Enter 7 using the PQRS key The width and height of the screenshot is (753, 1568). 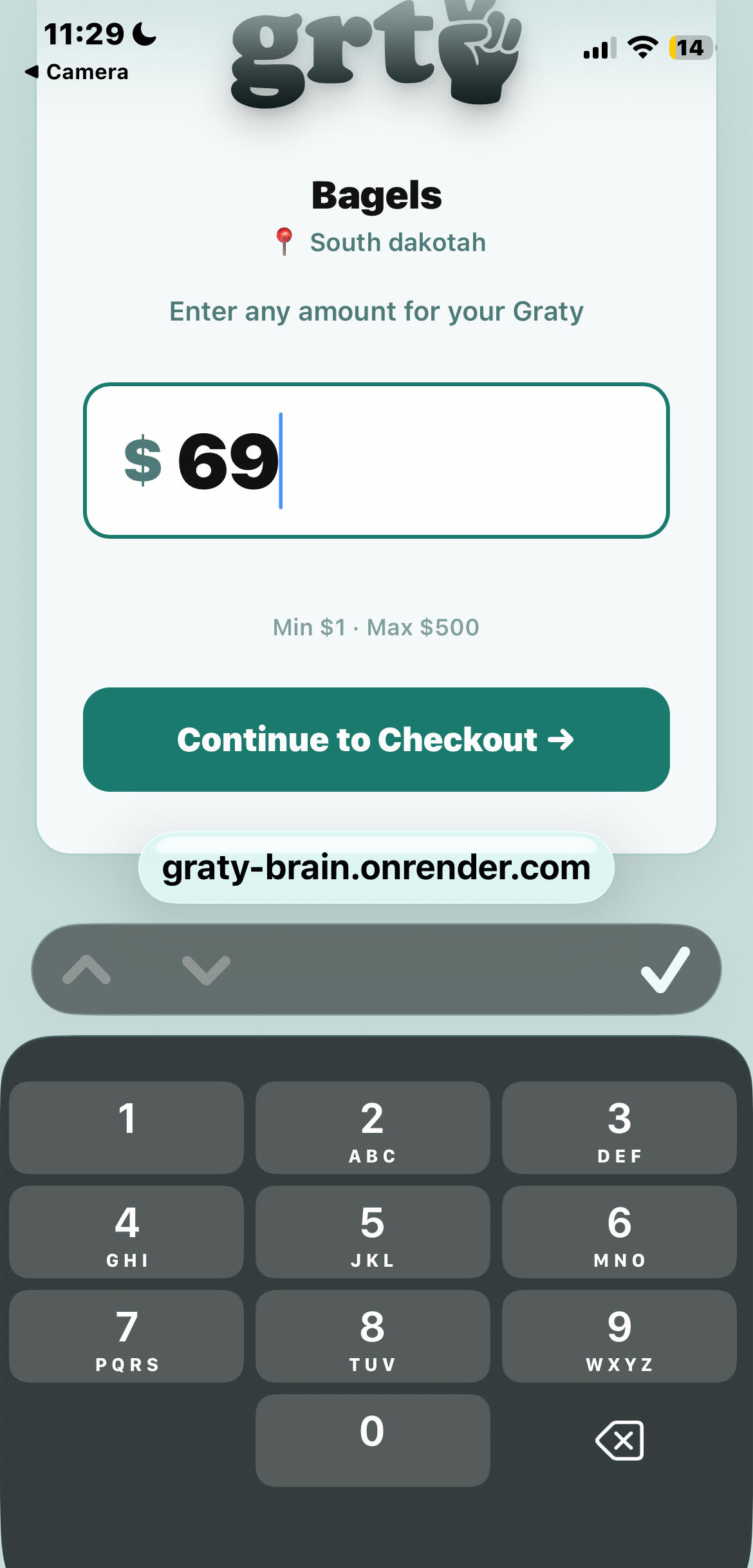(x=127, y=1336)
